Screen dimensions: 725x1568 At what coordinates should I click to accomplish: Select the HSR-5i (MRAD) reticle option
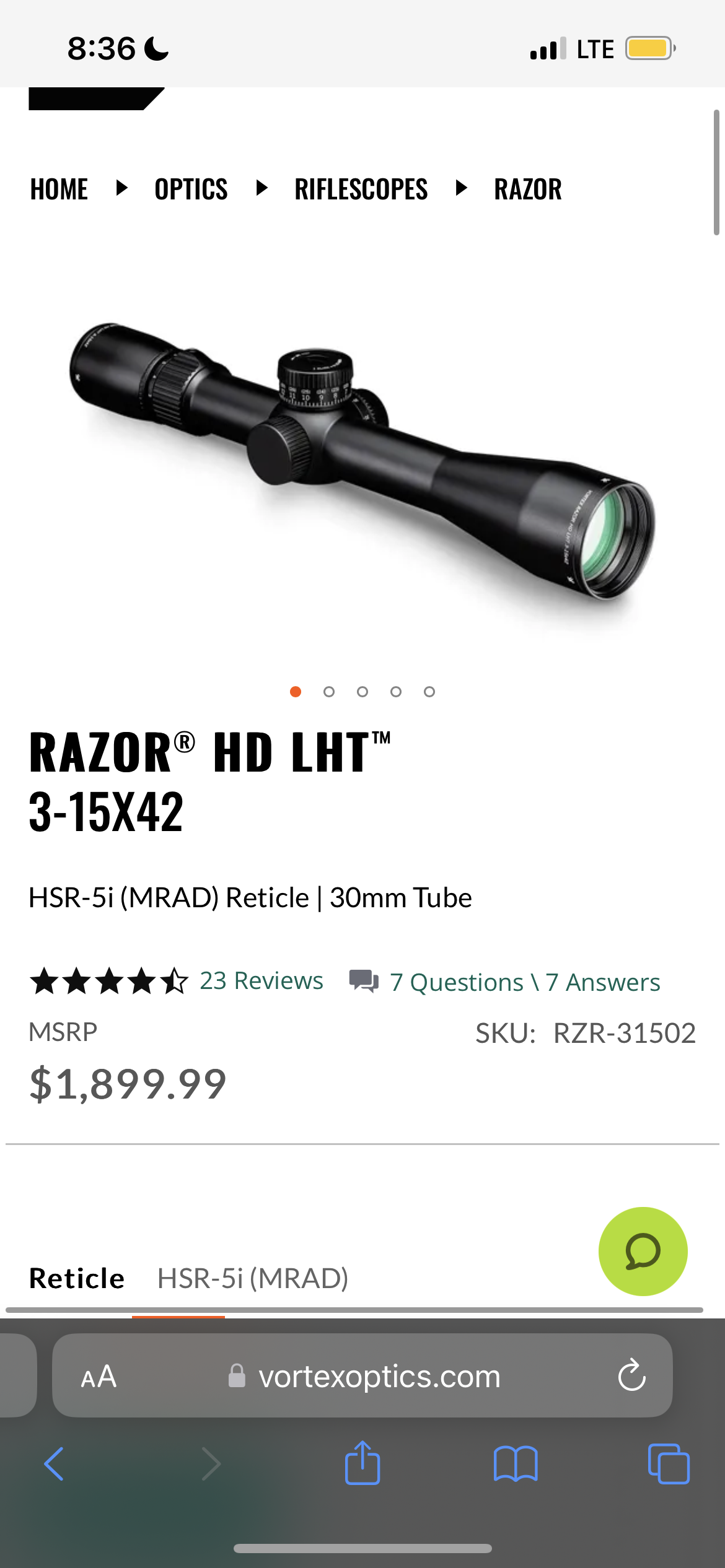point(253,1278)
